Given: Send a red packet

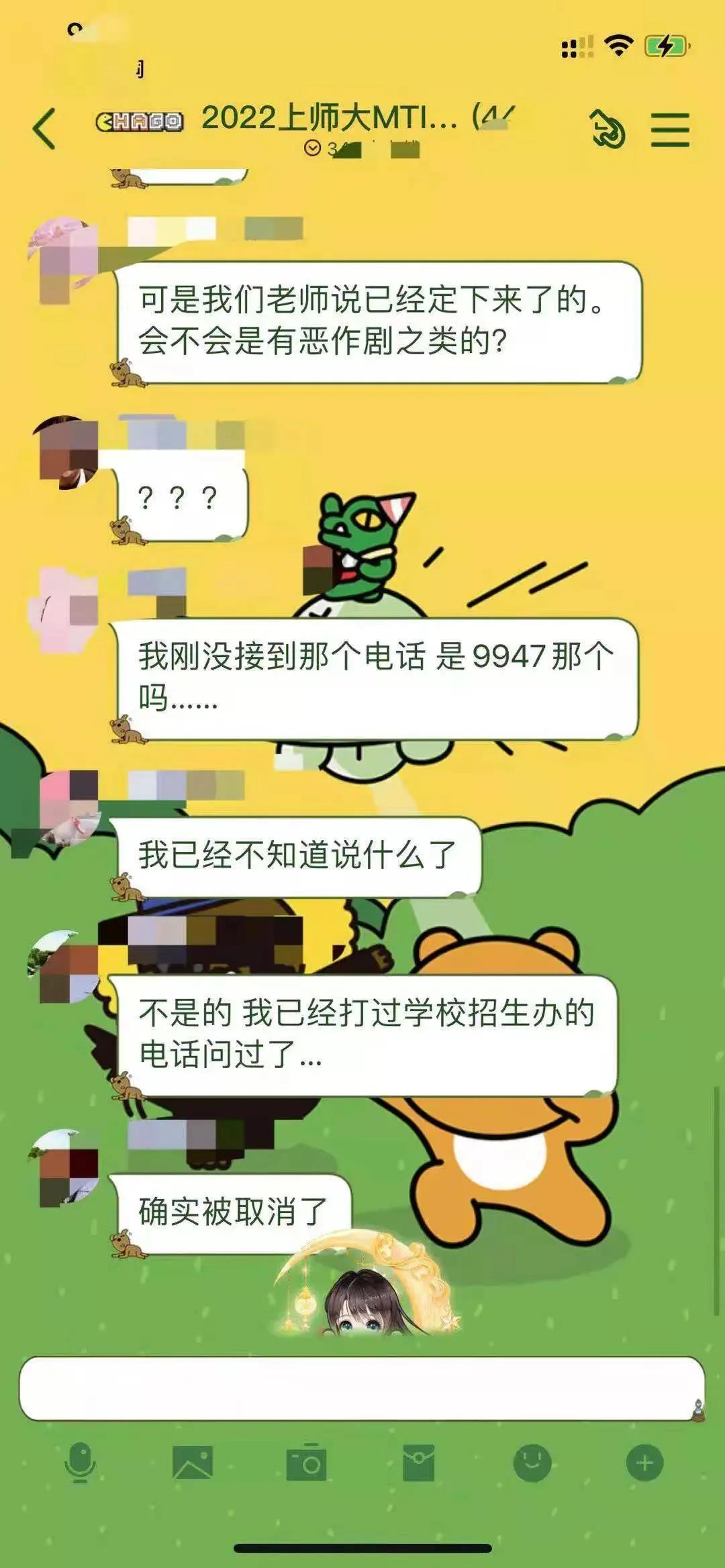Looking at the screenshot, I should tap(419, 1463).
